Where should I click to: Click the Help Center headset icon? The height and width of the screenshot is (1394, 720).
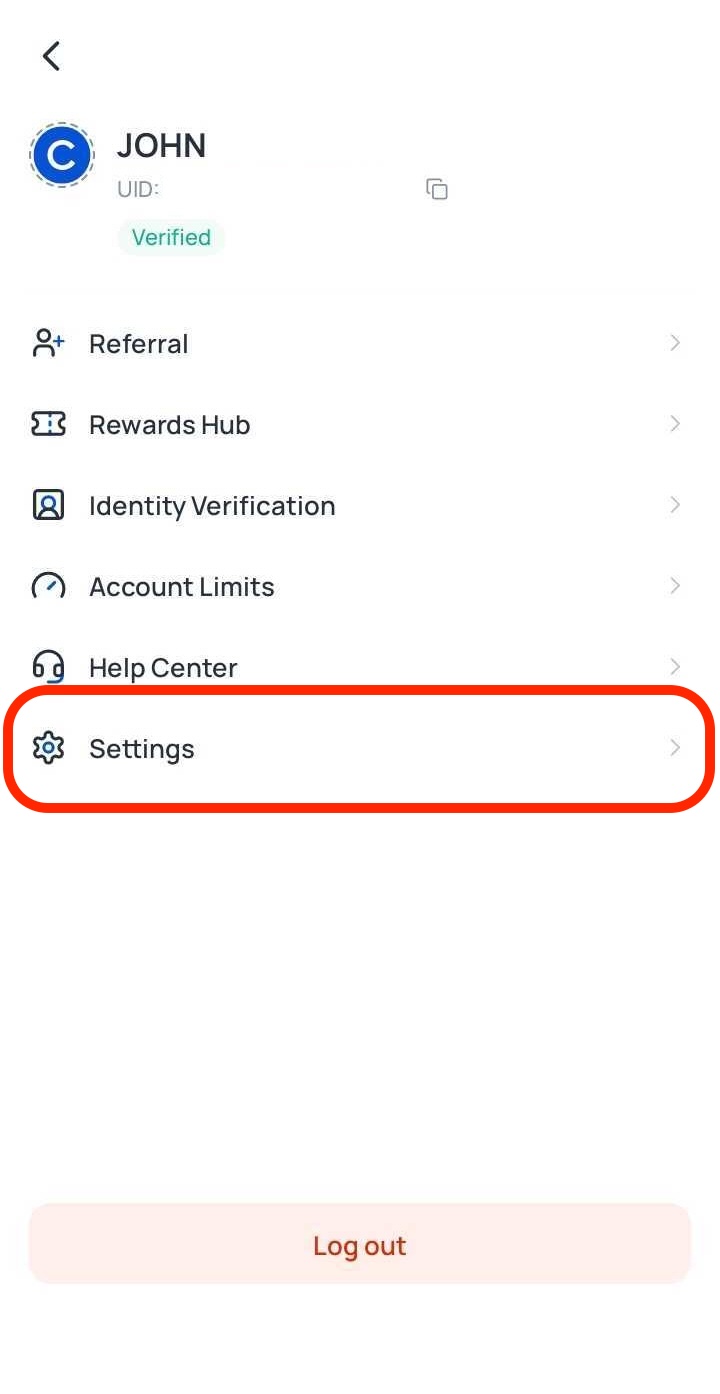(48, 667)
